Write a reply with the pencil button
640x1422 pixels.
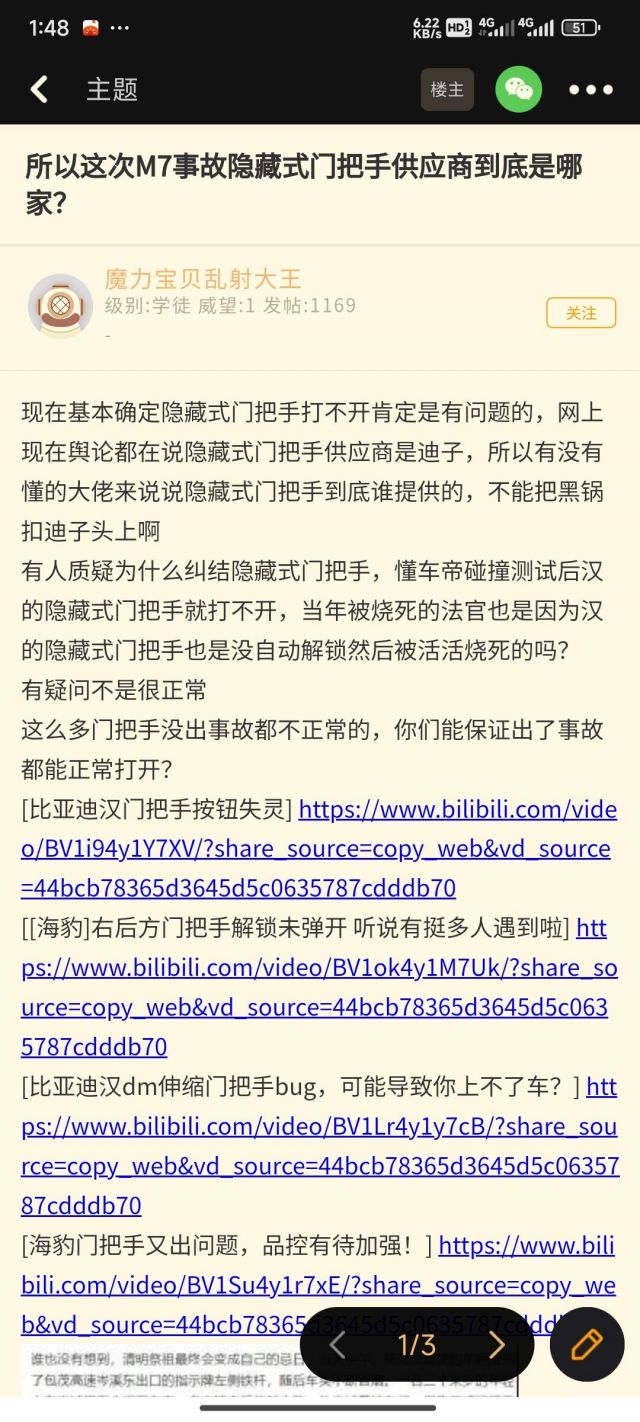587,1344
